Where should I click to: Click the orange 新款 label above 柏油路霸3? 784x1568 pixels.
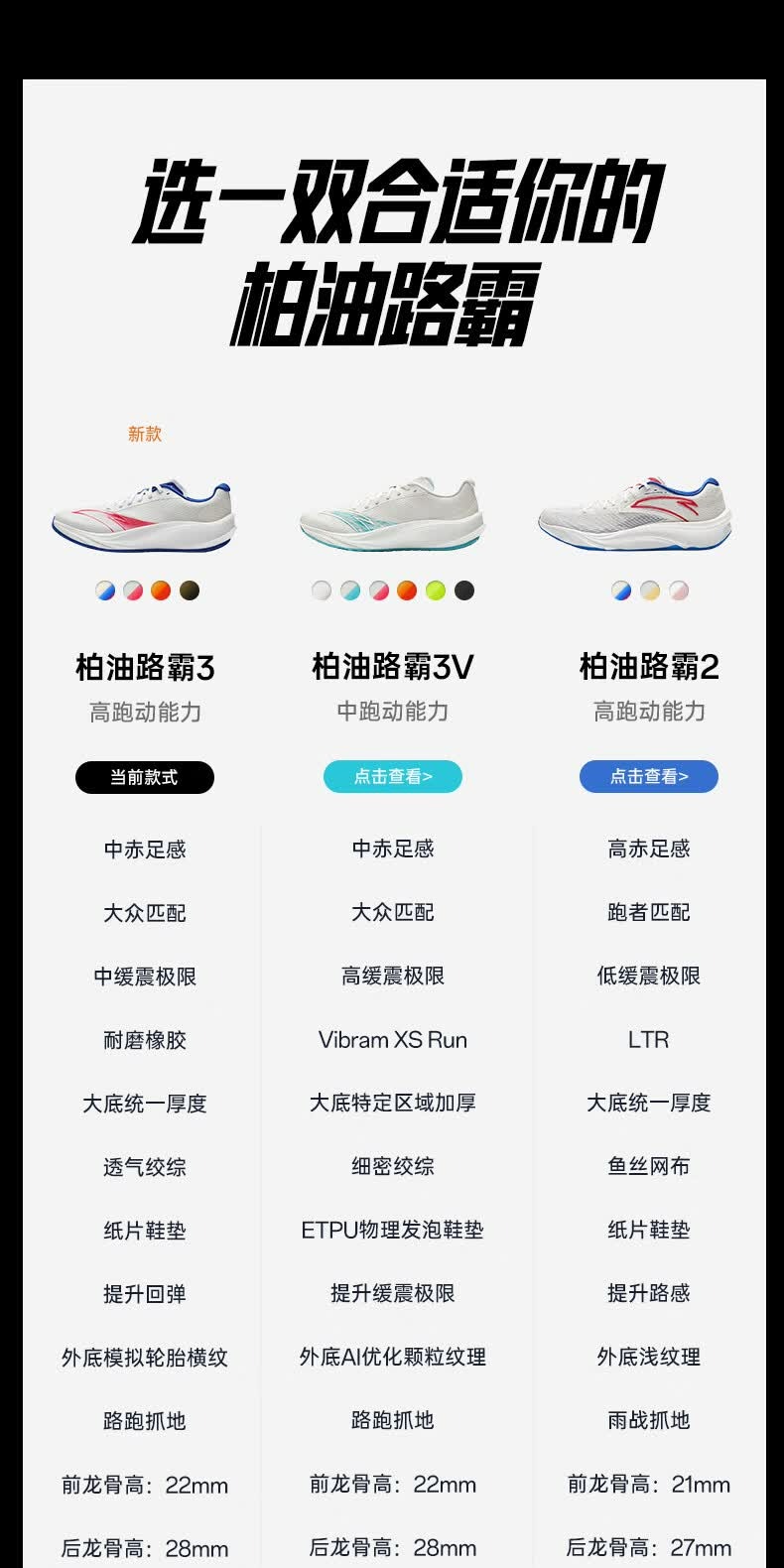click(x=145, y=434)
